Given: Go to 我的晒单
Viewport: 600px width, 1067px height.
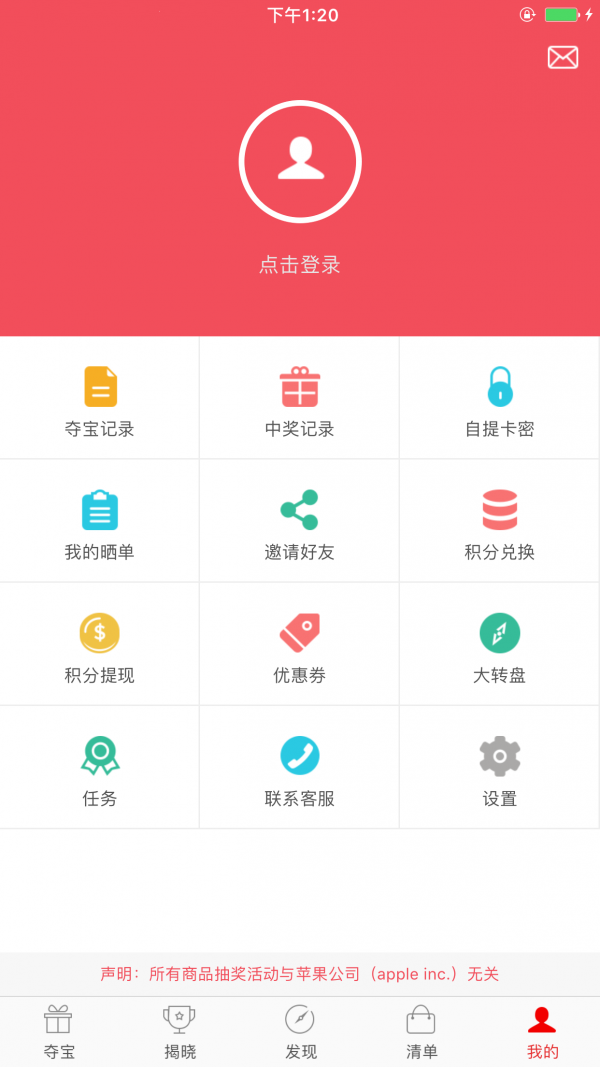Looking at the screenshot, I should coord(100,522).
